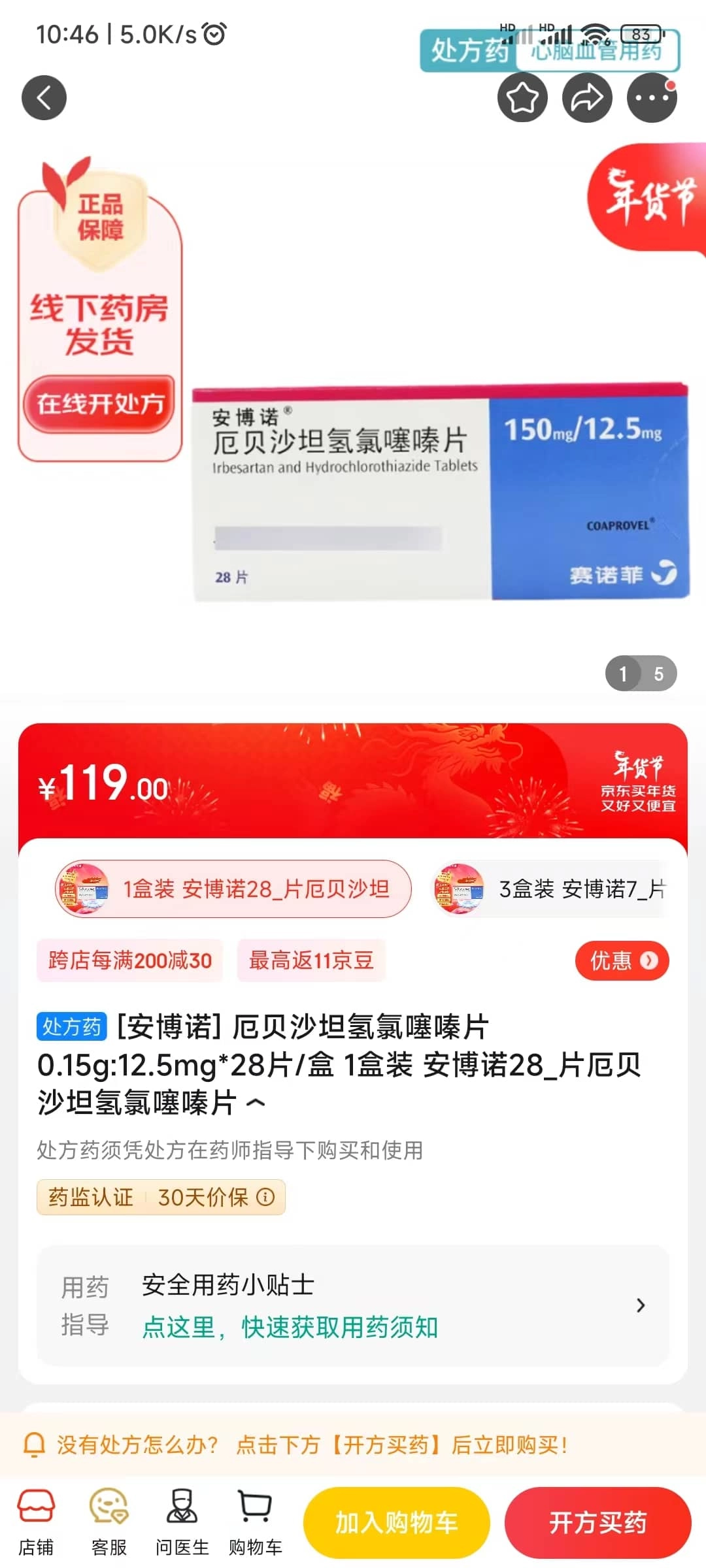
Task: View 30天价保 guarantee info
Action: click(x=216, y=1197)
